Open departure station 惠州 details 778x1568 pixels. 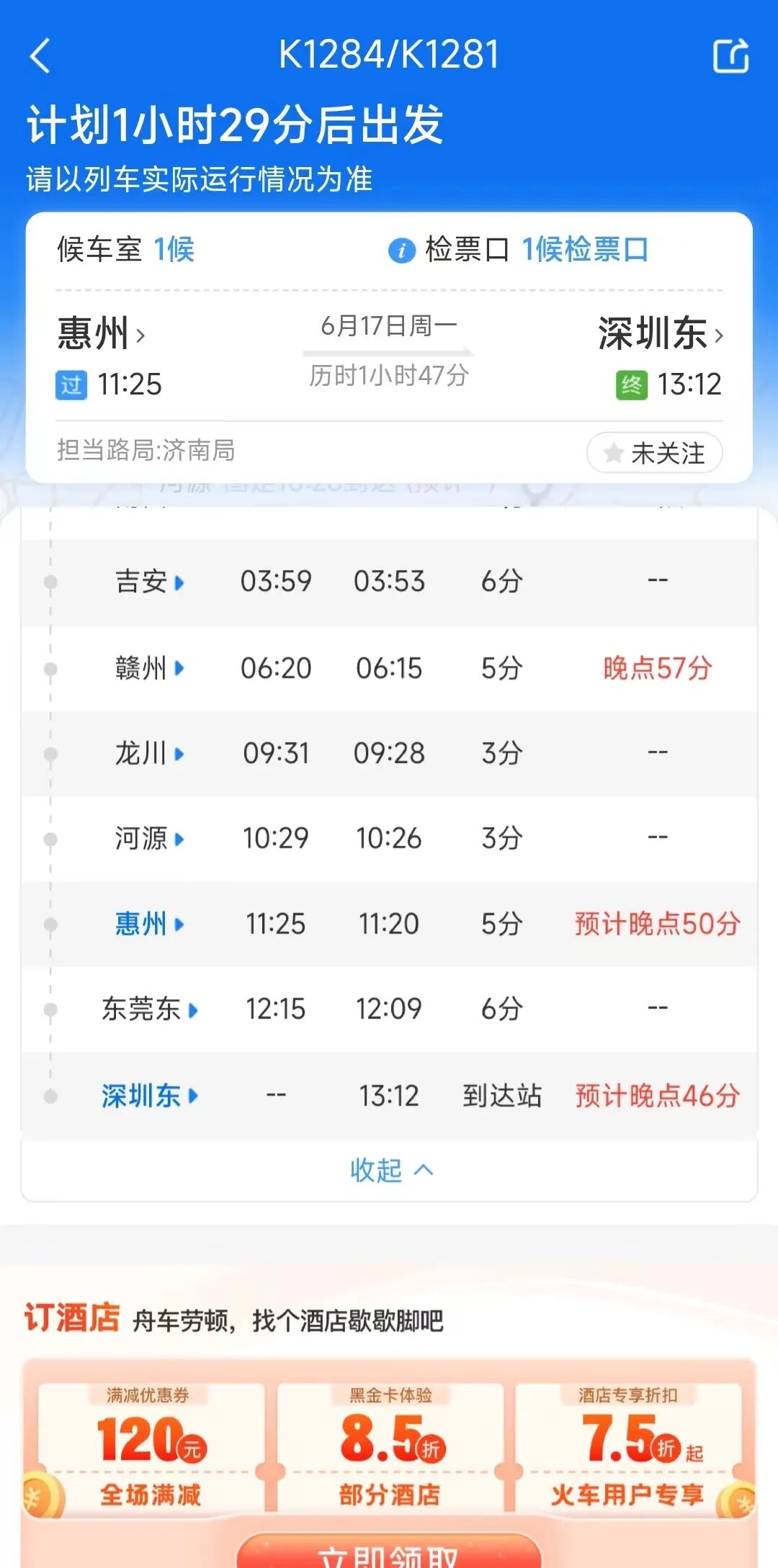101,333
